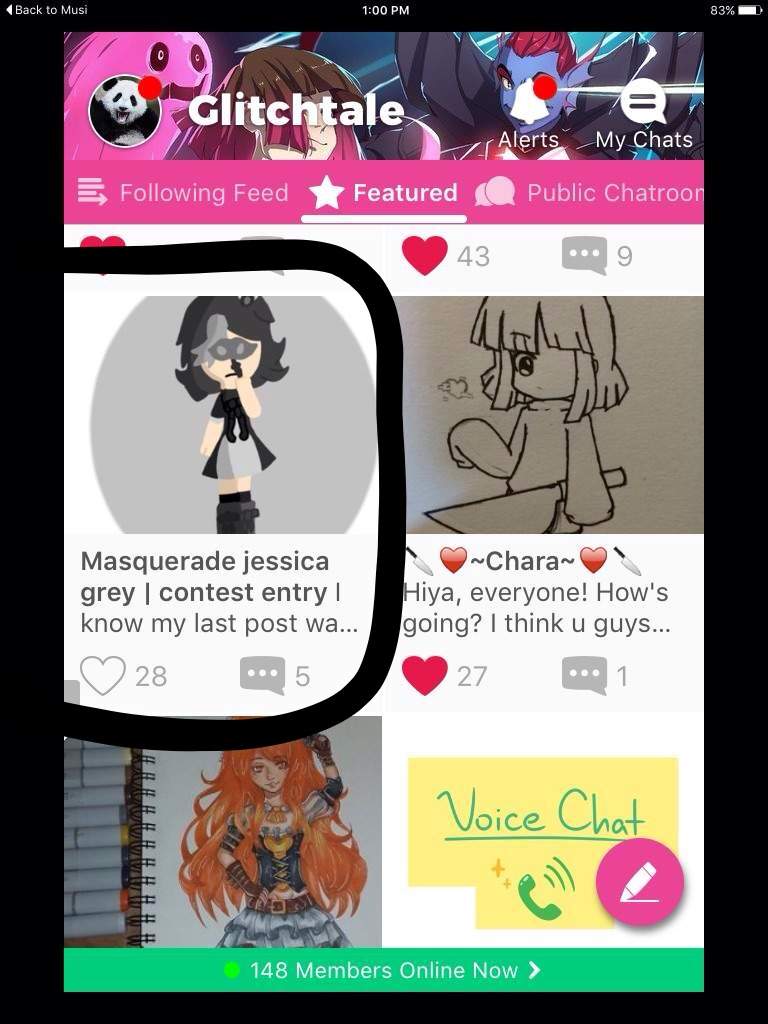Return to Musi via Back to Musi
This screenshot has height=1024, width=768.
tap(46, 10)
